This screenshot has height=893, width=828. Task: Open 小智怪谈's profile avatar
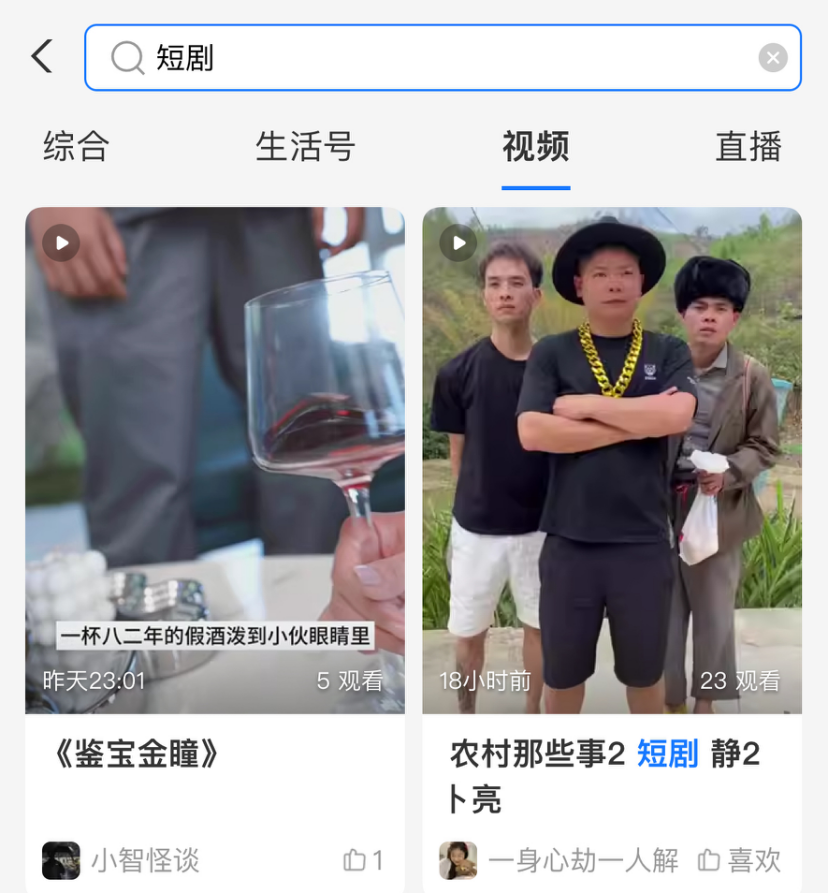pyautogui.click(x=59, y=860)
